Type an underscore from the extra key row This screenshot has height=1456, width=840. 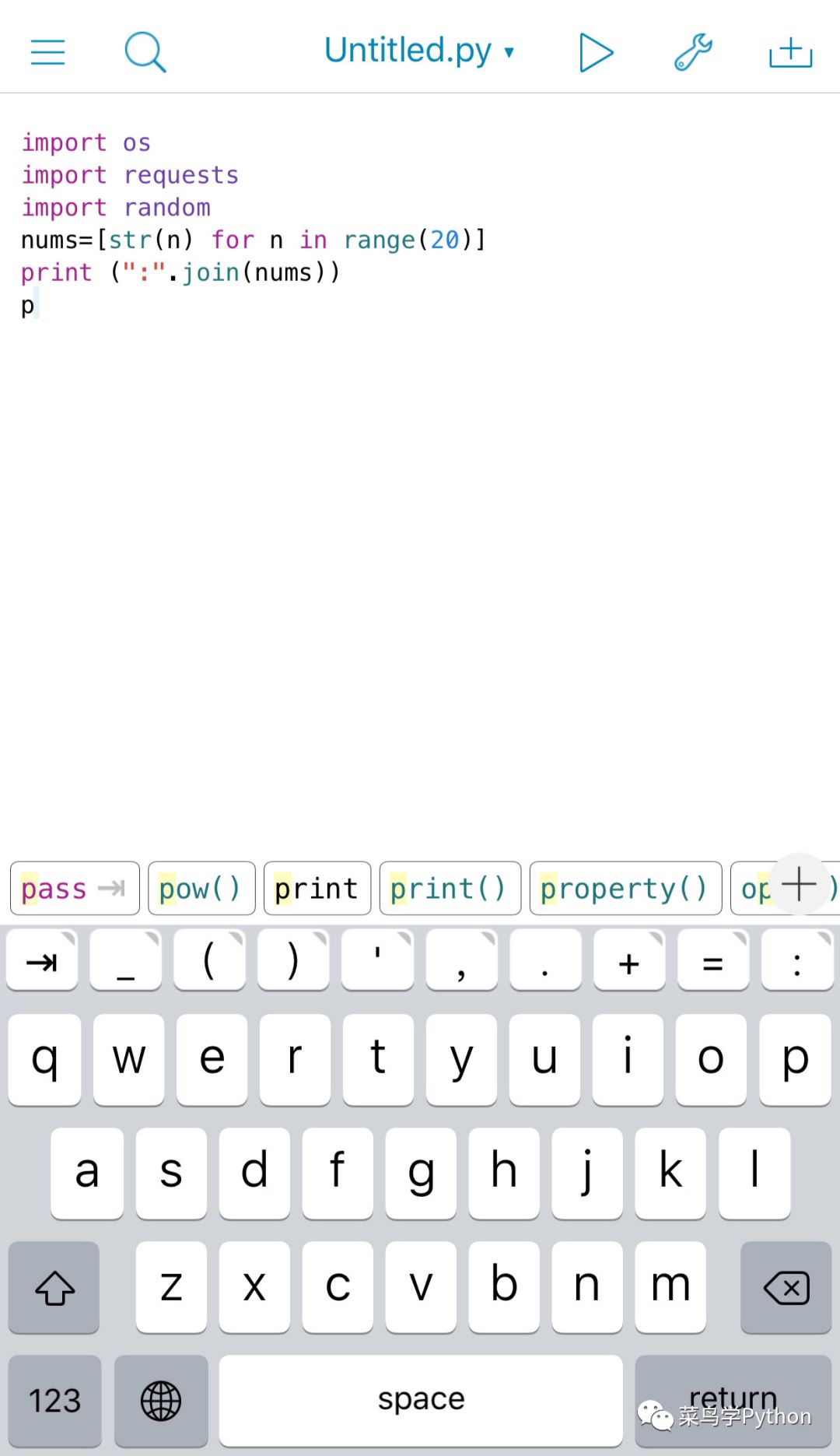(x=126, y=963)
